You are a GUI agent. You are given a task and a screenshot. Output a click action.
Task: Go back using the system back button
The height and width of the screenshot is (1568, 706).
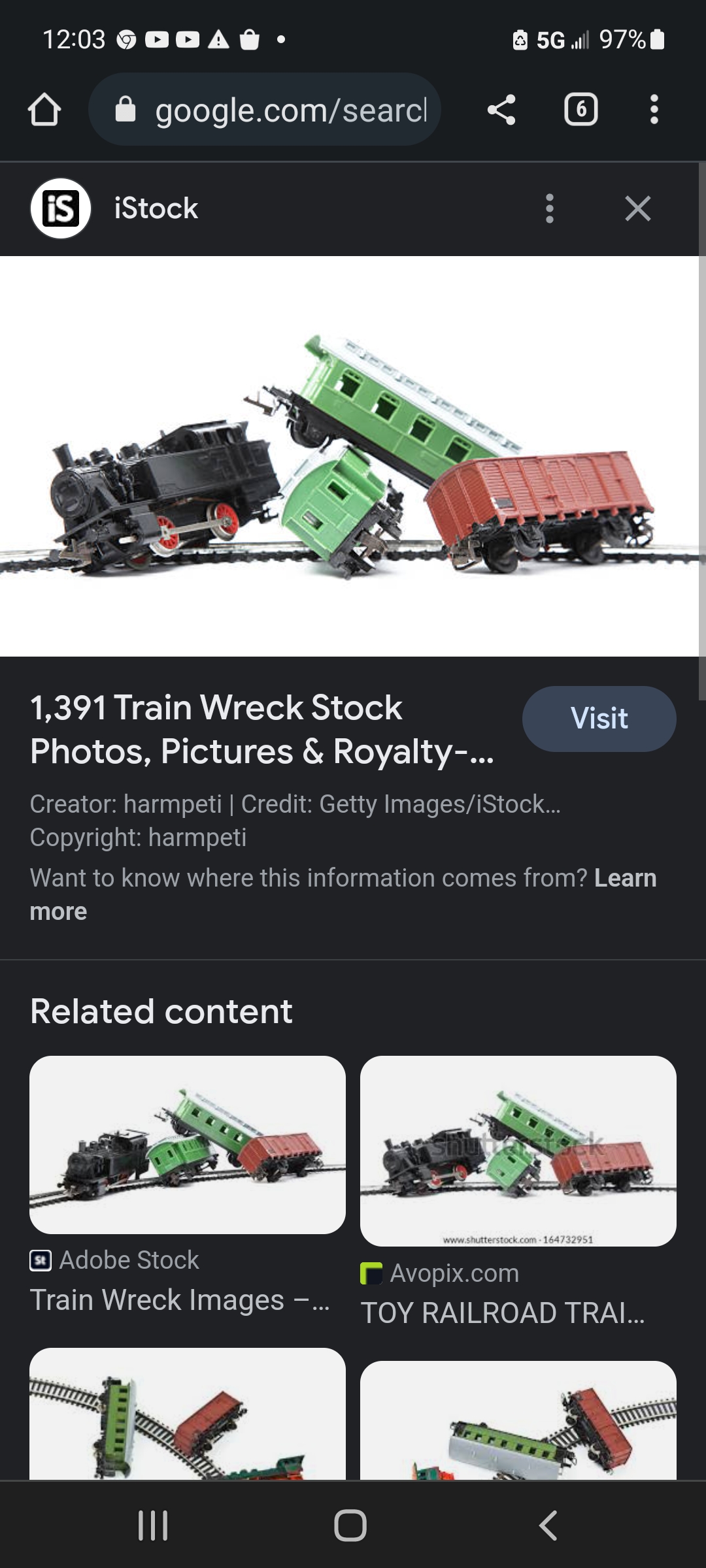point(548,1526)
